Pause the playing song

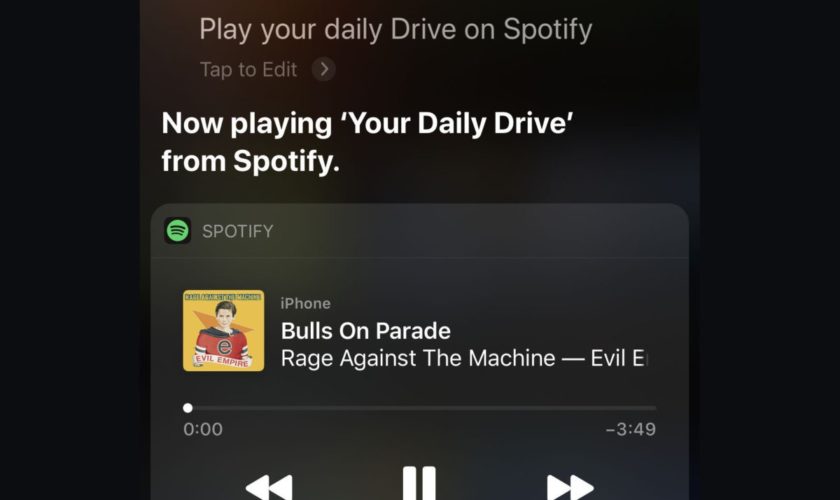419,484
